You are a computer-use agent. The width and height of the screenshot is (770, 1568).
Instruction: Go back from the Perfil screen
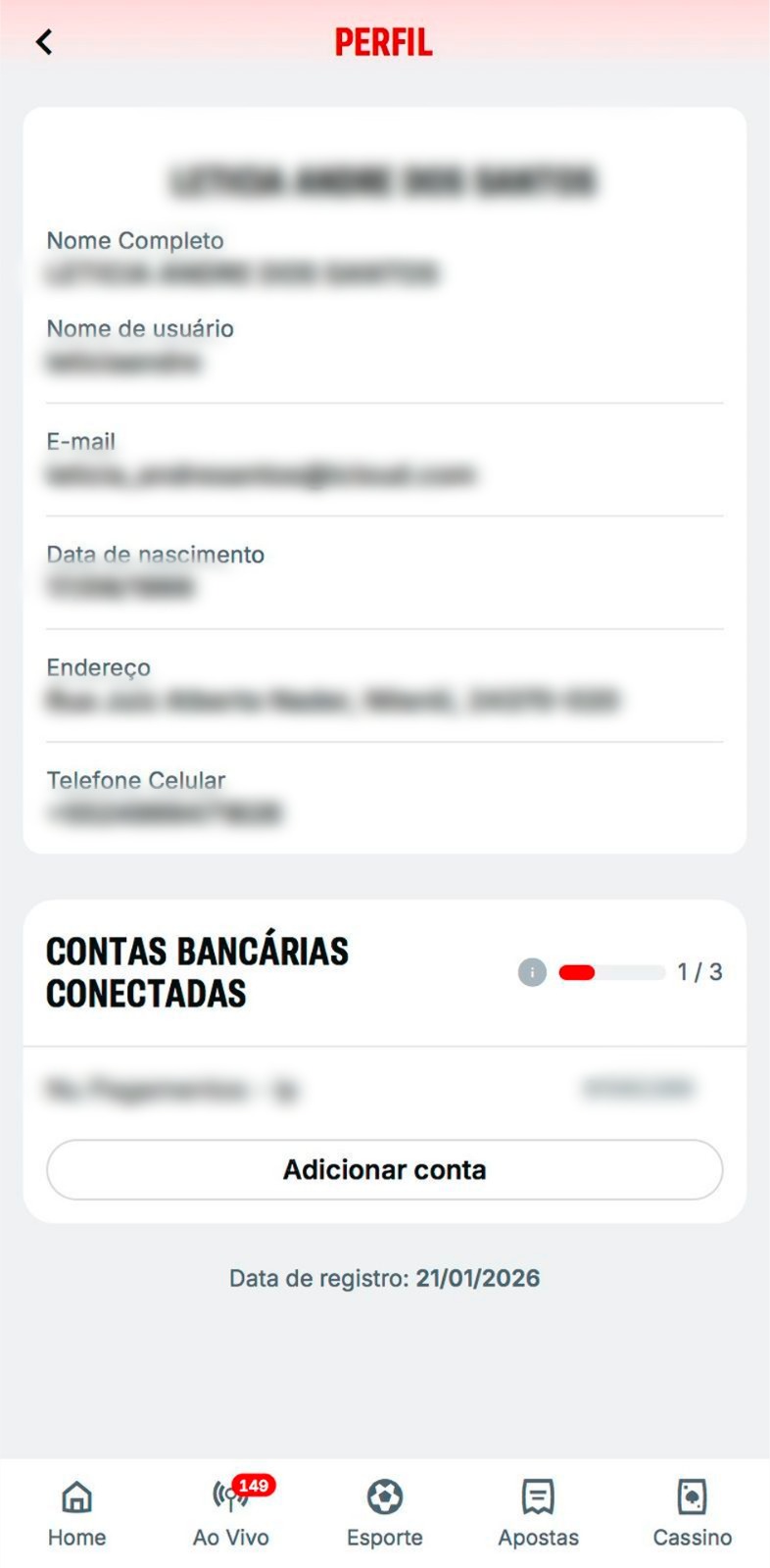44,42
